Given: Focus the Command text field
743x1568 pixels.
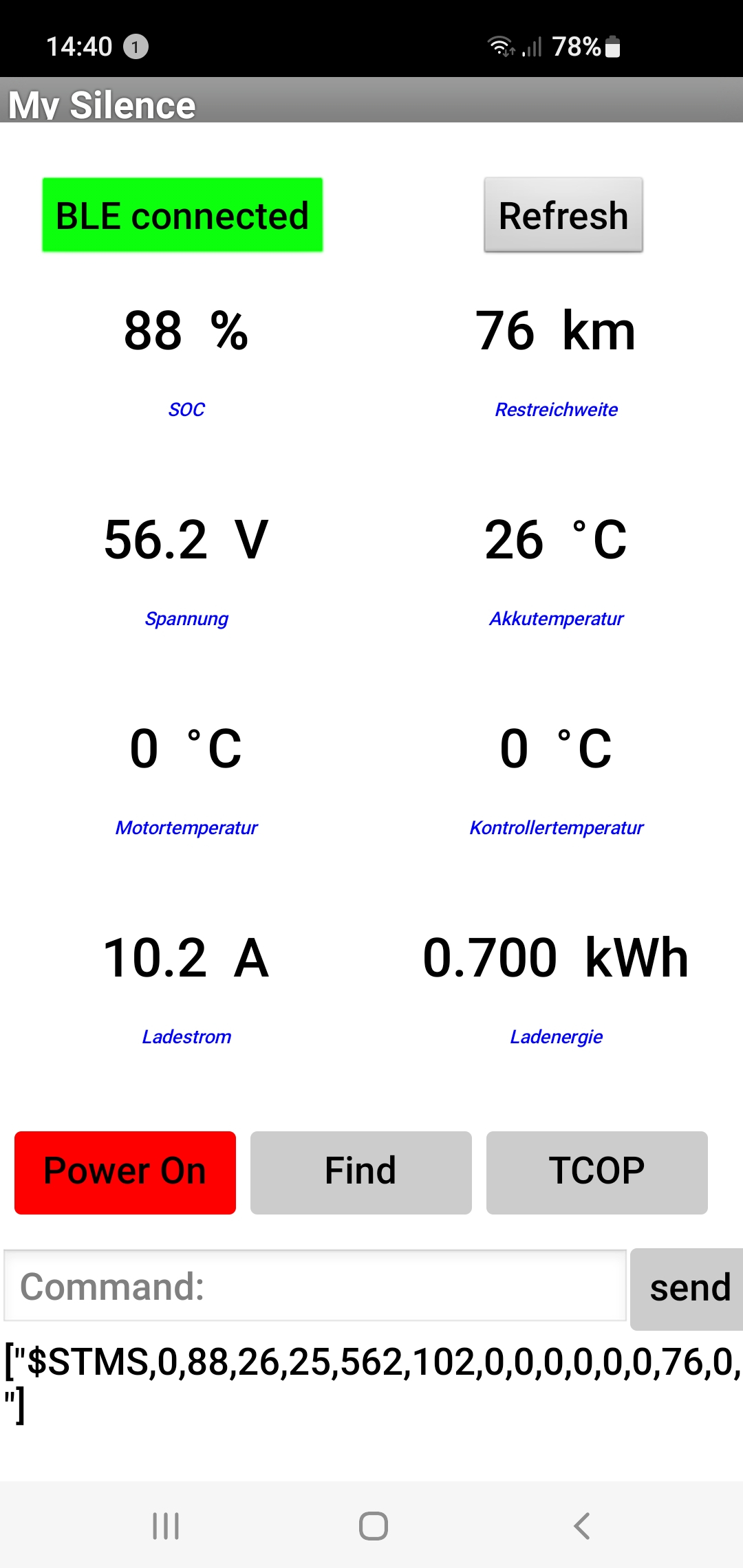Looking at the screenshot, I should pyautogui.click(x=315, y=1286).
